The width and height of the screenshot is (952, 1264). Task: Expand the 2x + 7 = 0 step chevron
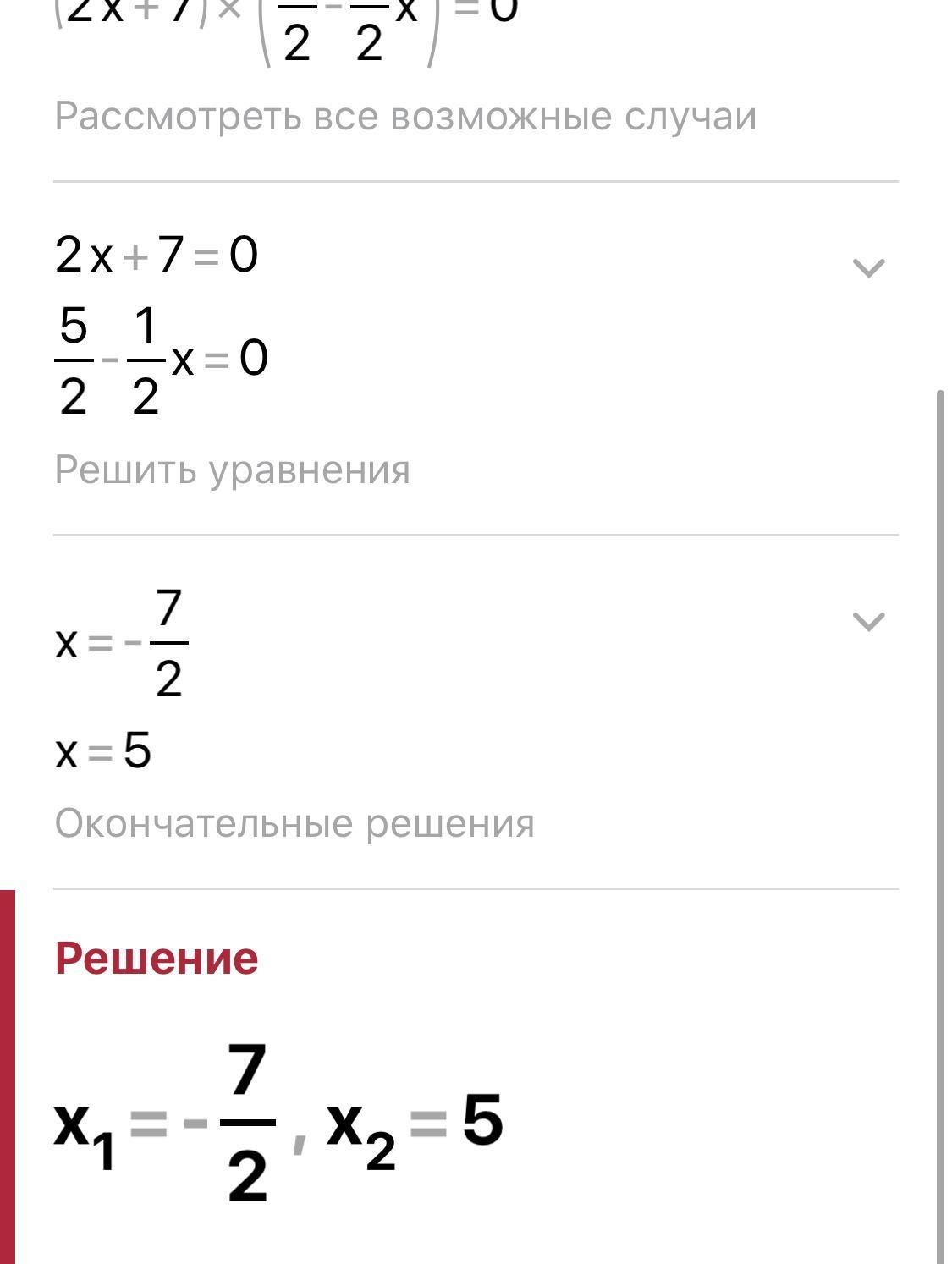pyautogui.click(x=868, y=268)
